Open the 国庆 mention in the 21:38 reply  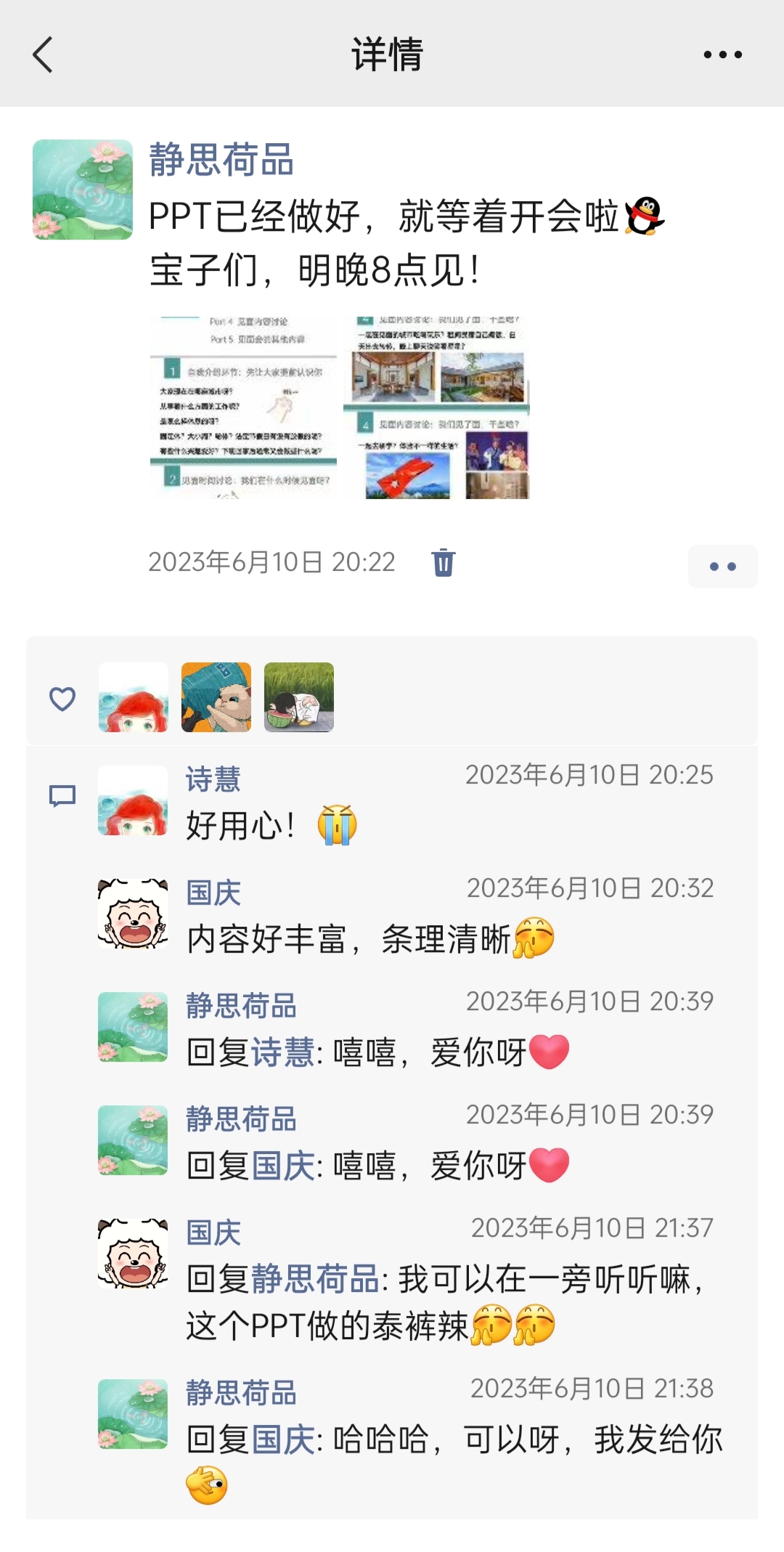click(282, 1439)
